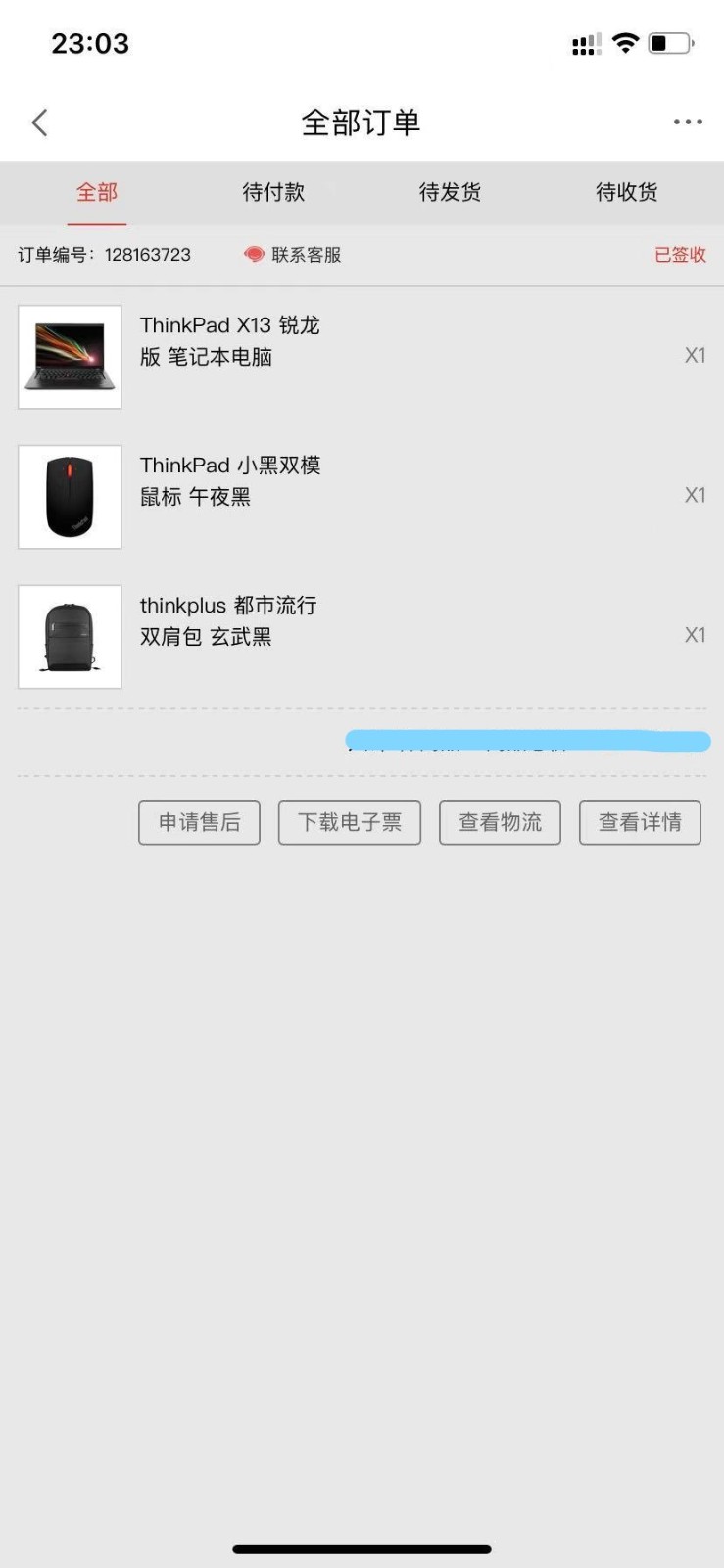Screen dimensions: 724x1568
Task: Switch to the 待付款 tab
Action: click(273, 192)
